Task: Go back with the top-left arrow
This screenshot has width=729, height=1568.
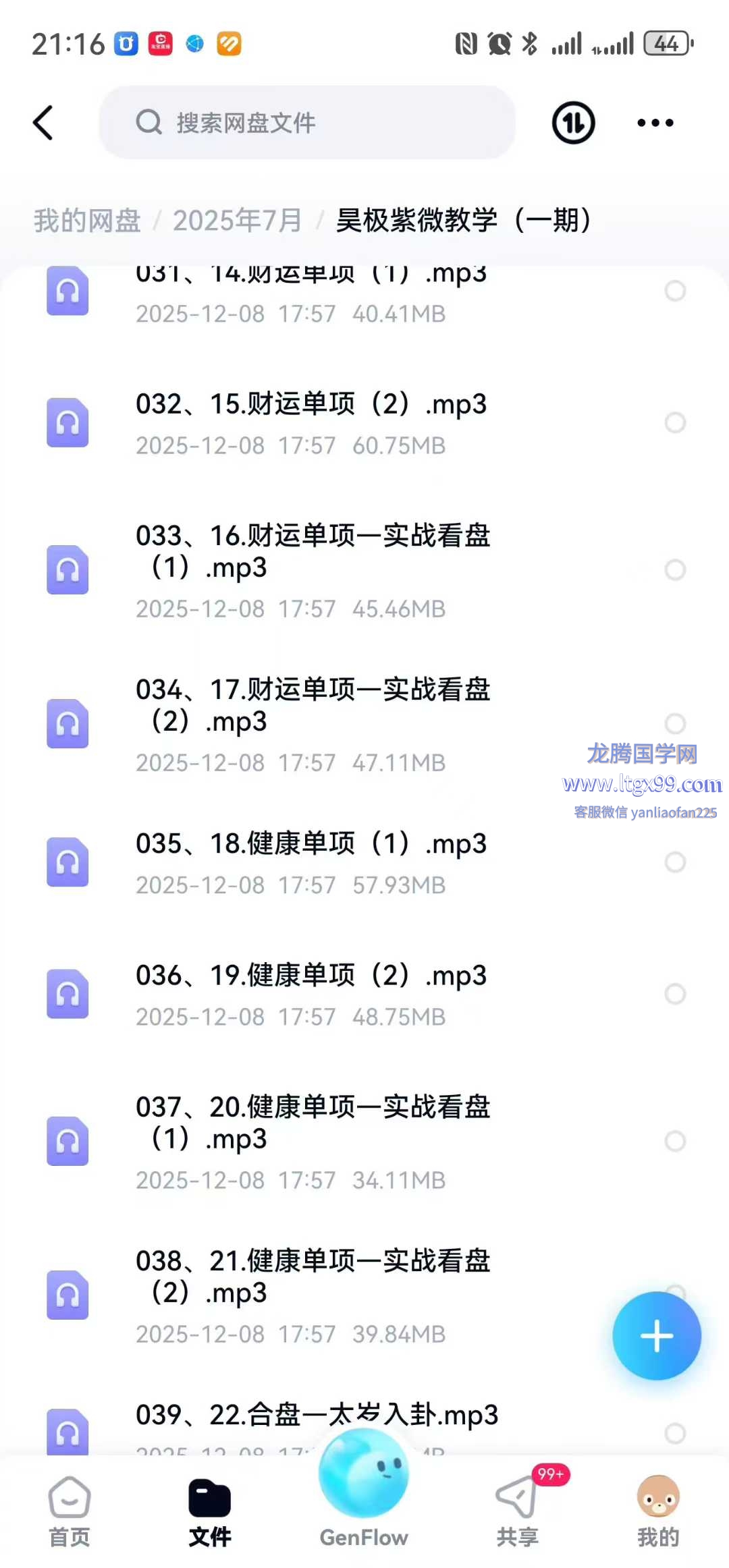Action: coord(43,123)
